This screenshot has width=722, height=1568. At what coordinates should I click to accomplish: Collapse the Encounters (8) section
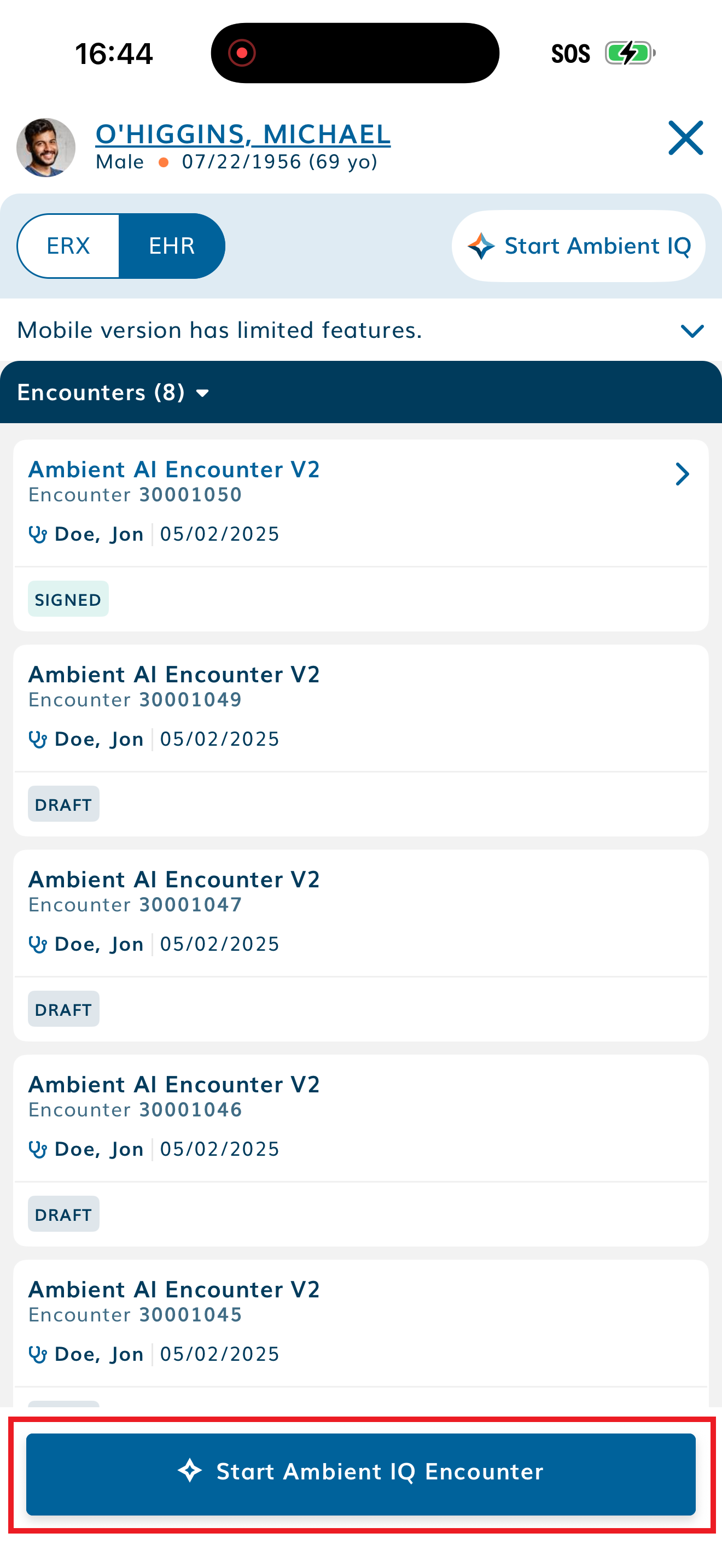pos(204,393)
